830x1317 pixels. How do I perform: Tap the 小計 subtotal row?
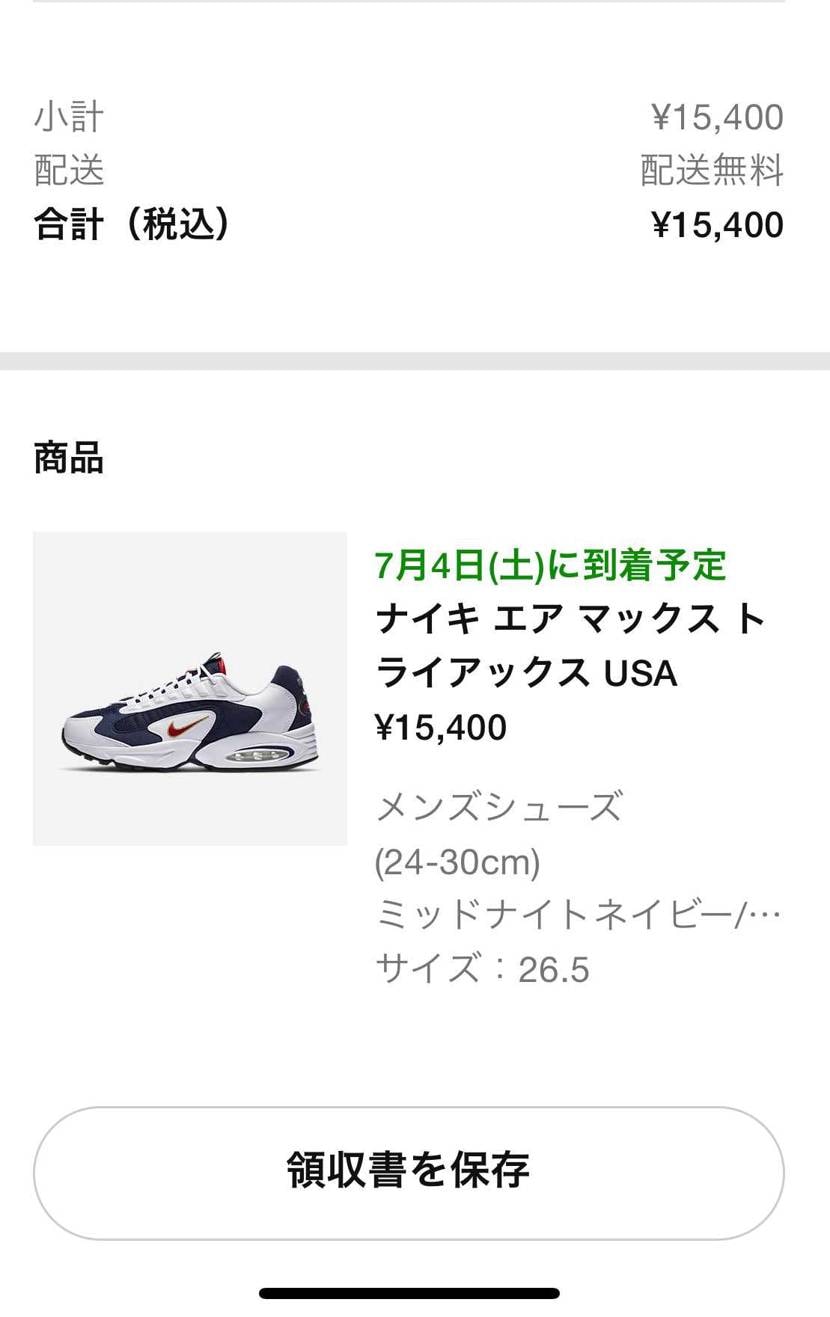click(x=67, y=116)
